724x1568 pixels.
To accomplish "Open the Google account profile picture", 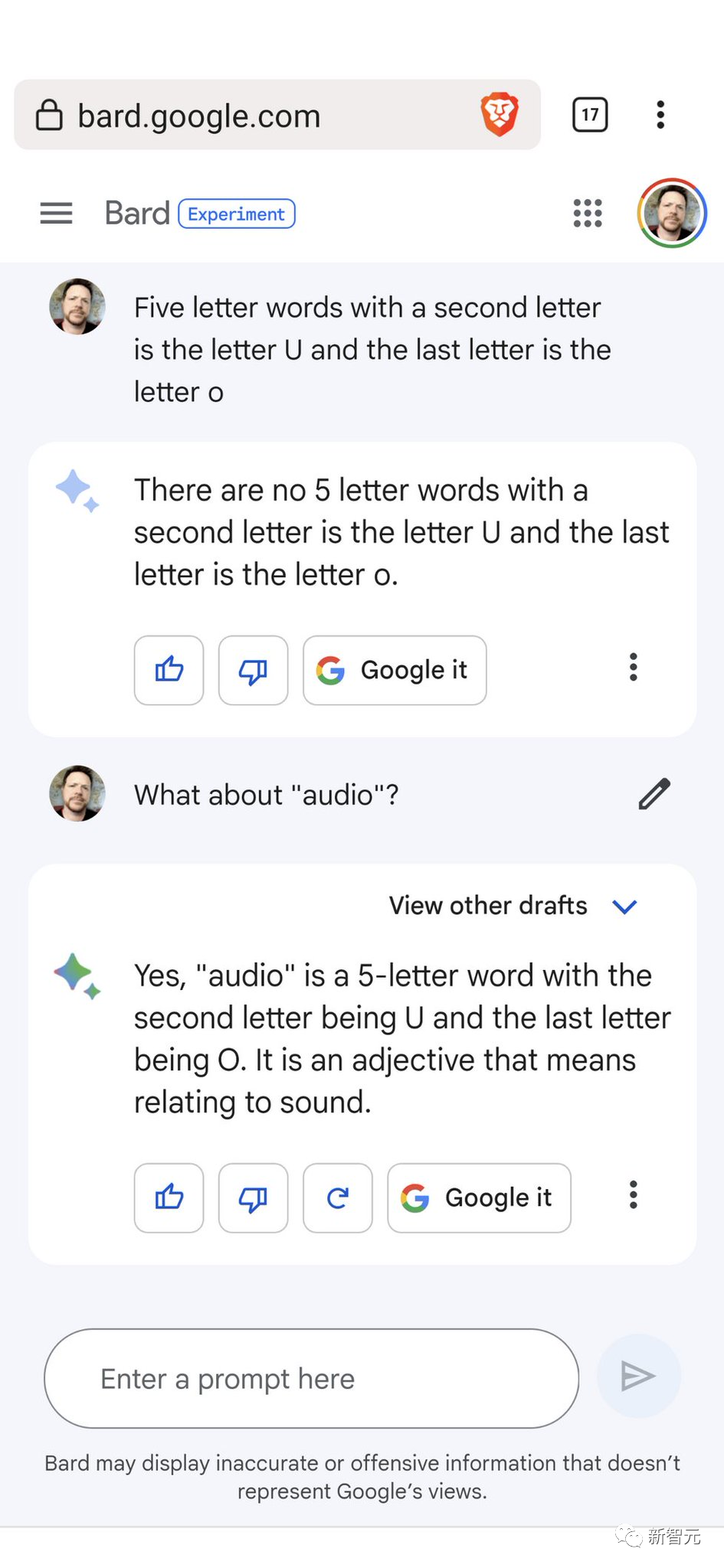I will (x=671, y=213).
